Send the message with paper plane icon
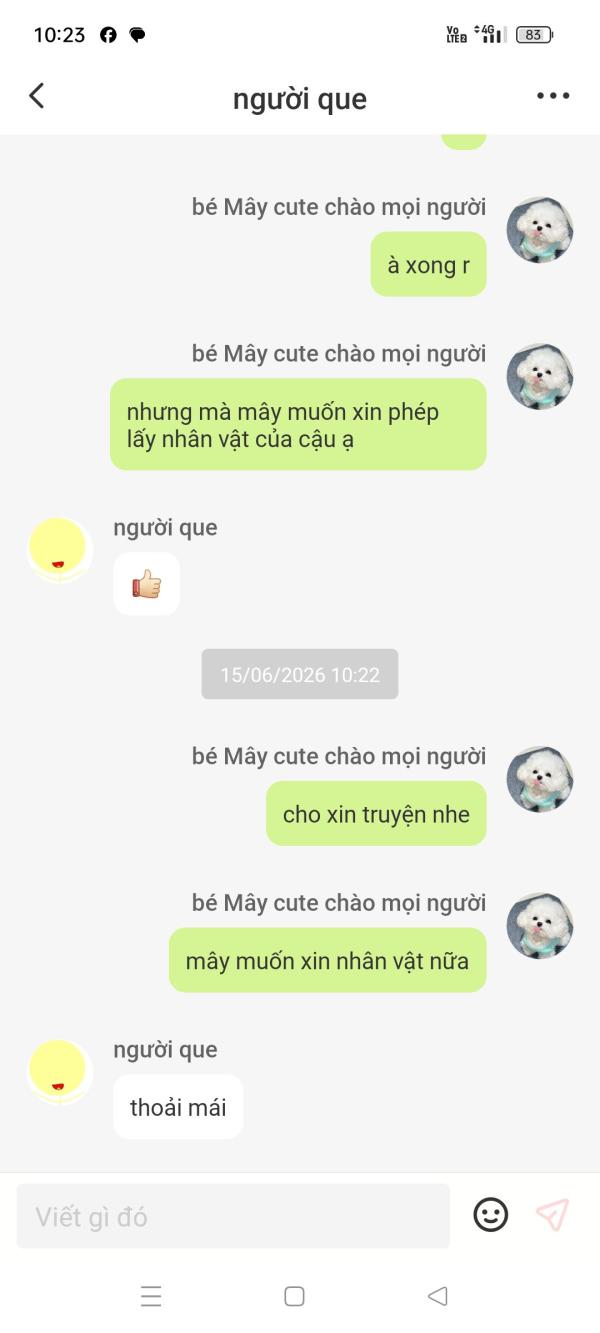Image resolution: width=600 pixels, height=1333 pixels. 552,1215
